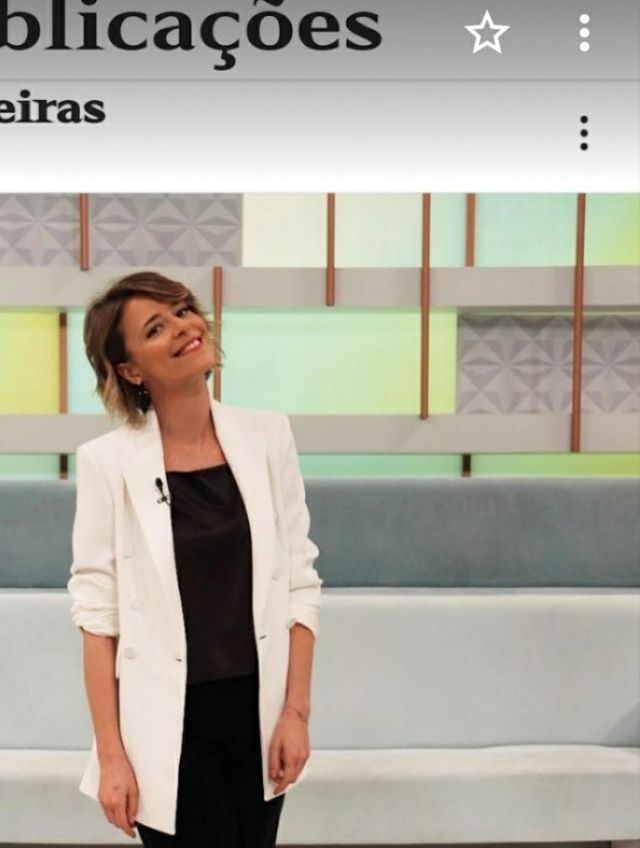640x848 pixels.
Task: Open the post's three-dot options menu
Action: click(x=584, y=133)
